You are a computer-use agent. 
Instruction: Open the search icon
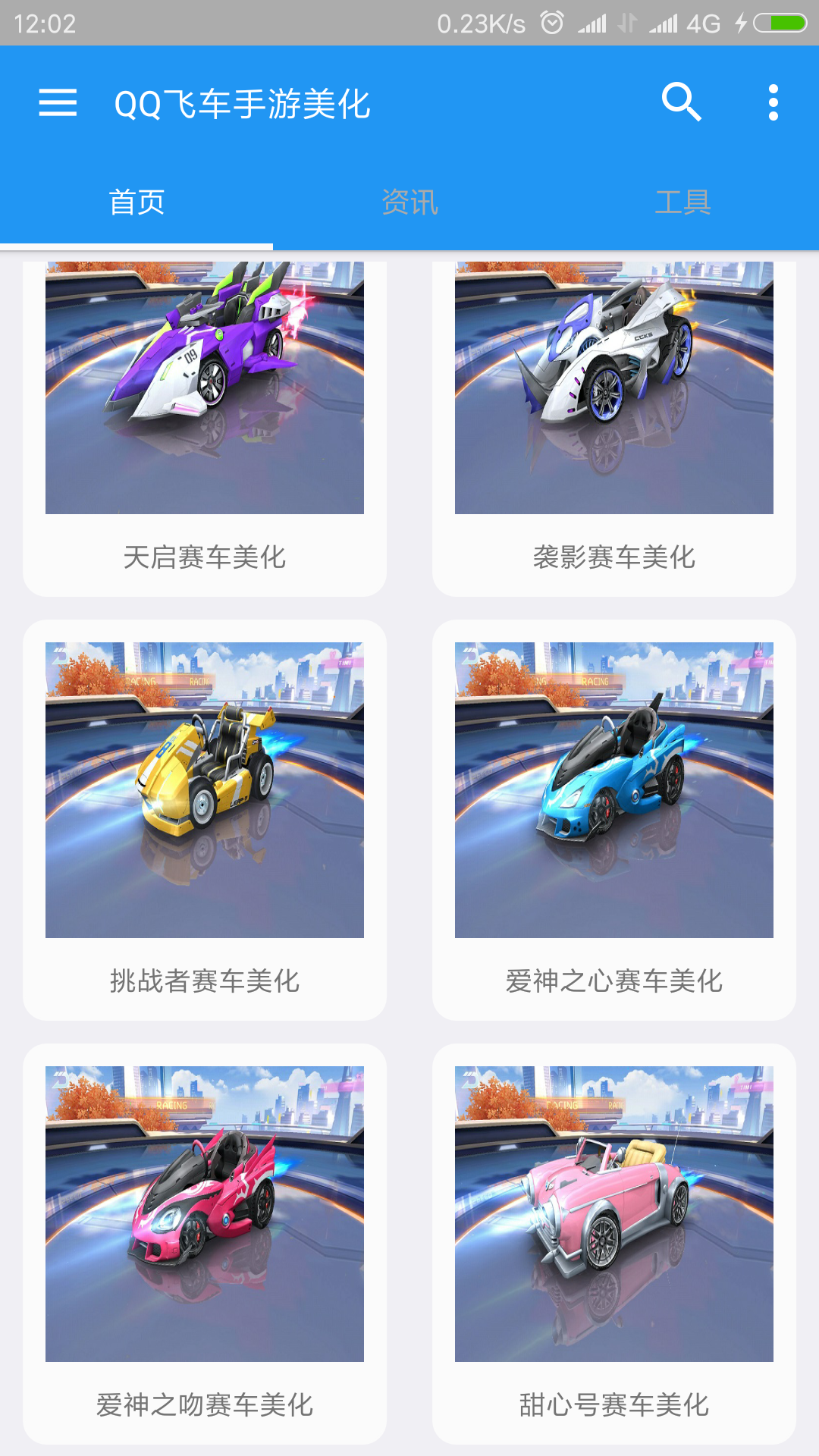click(x=681, y=102)
